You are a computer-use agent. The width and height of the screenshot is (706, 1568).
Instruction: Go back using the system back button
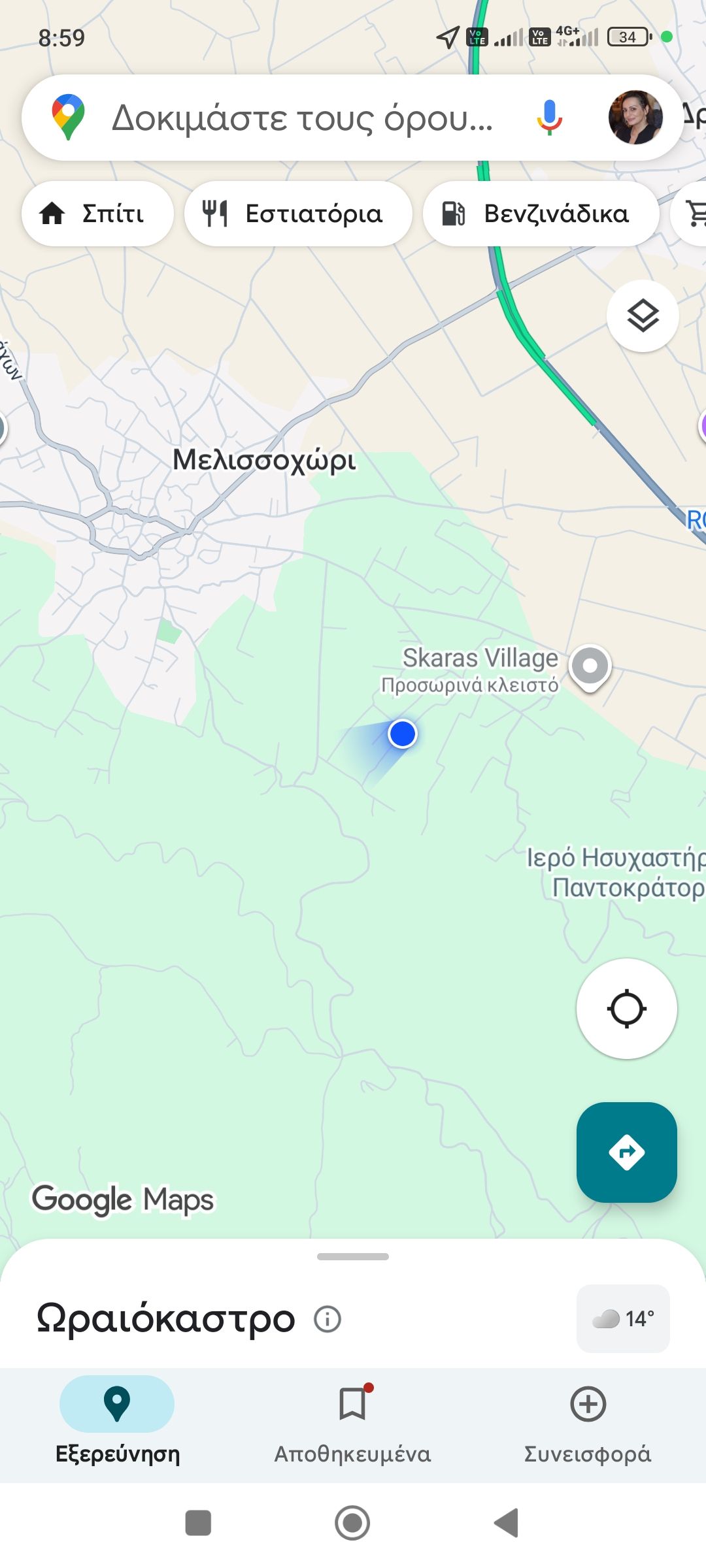506,1523
